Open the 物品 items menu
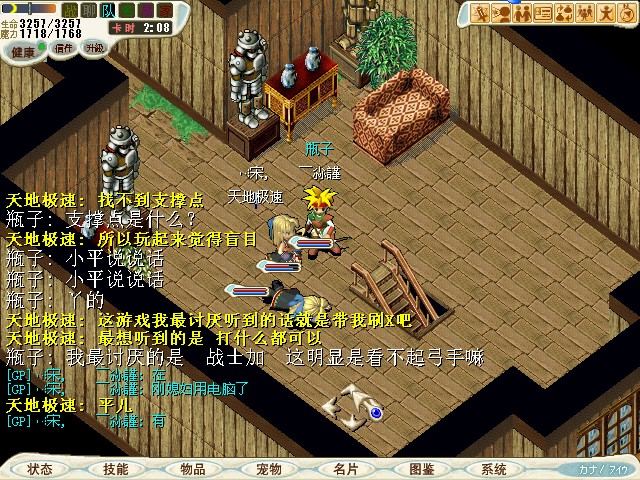 pos(193,468)
